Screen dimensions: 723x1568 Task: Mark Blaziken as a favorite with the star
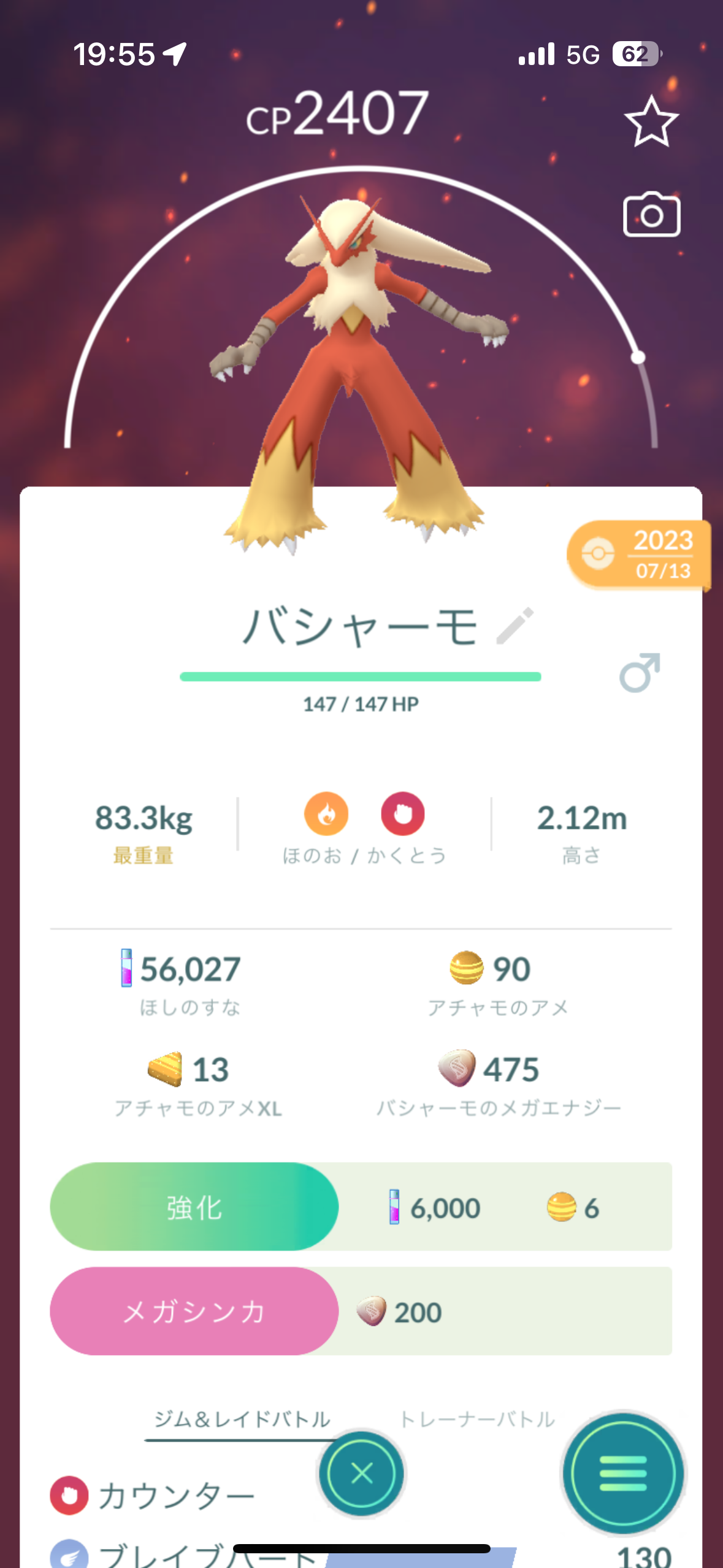[651, 122]
